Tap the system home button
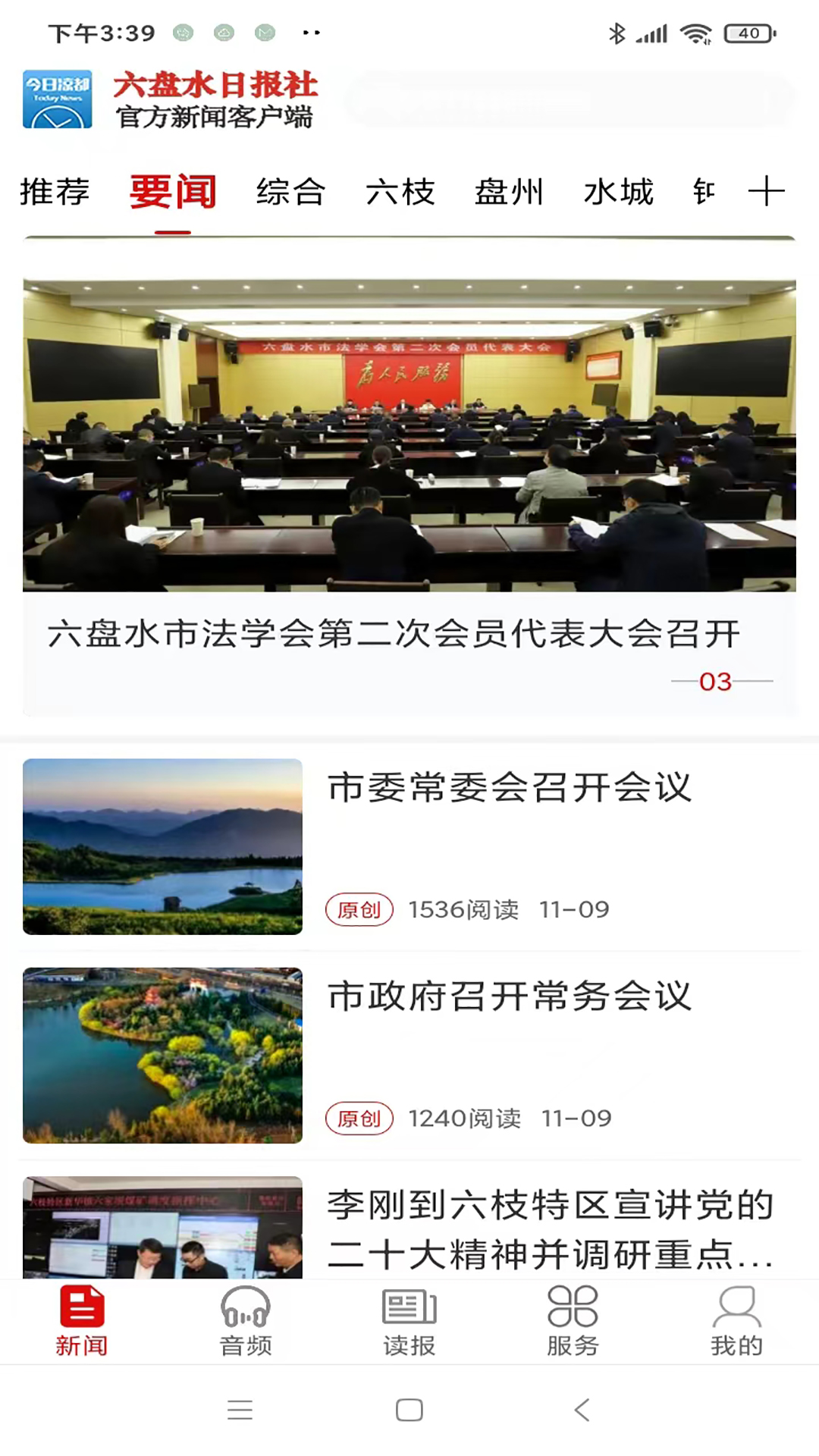819x1456 pixels. pyautogui.click(x=409, y=1410)
